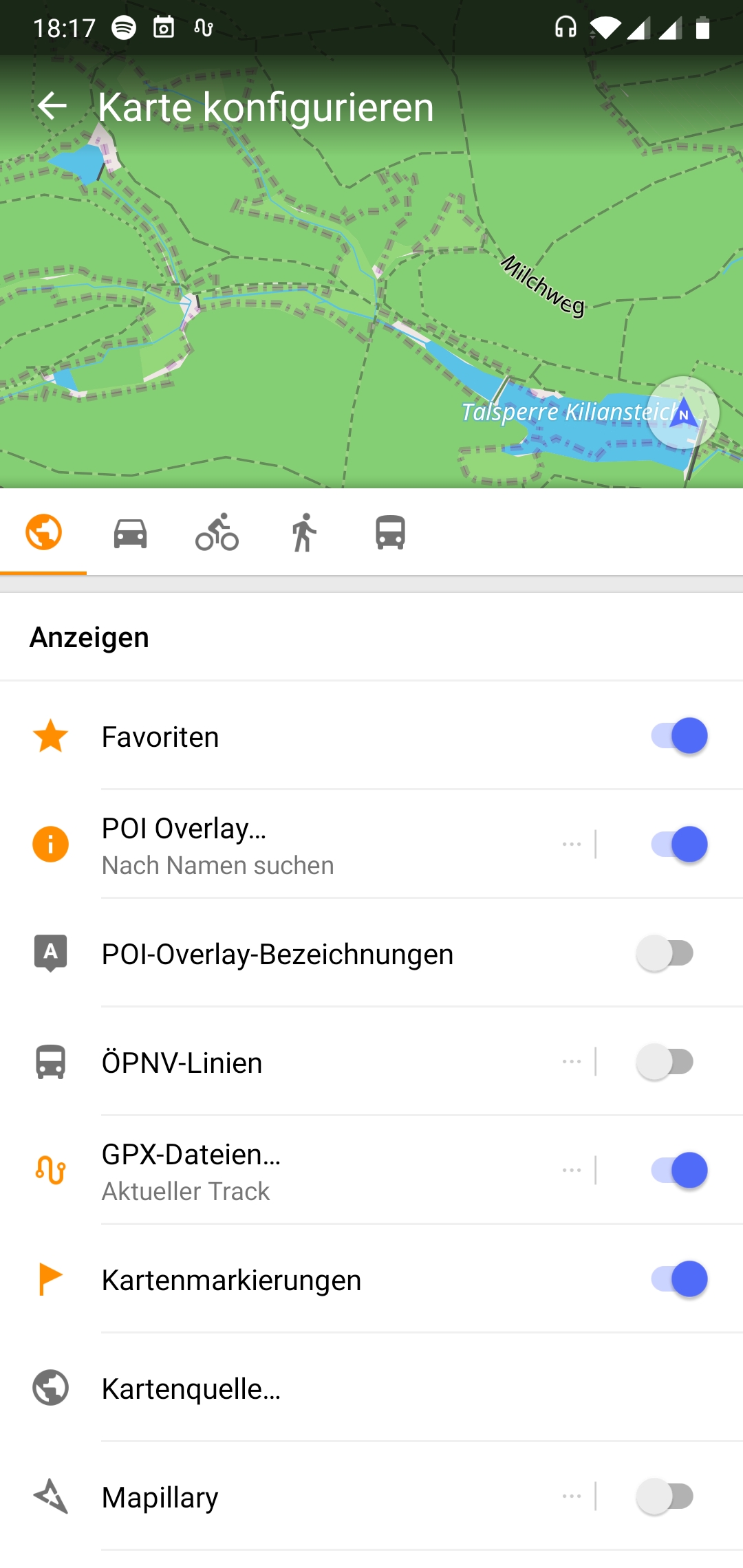Open Mapillary more options dots
Image resolution: width=743 pixels, height=1568 pixels.
tap(572, 1496)
